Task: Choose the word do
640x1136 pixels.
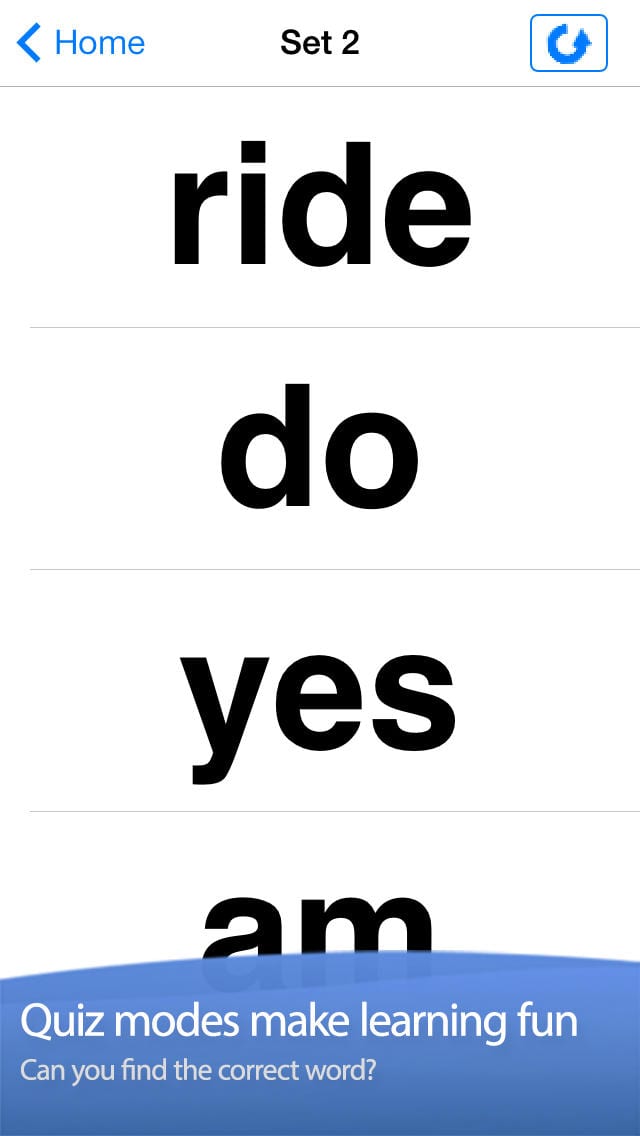Action: (320, 448)
